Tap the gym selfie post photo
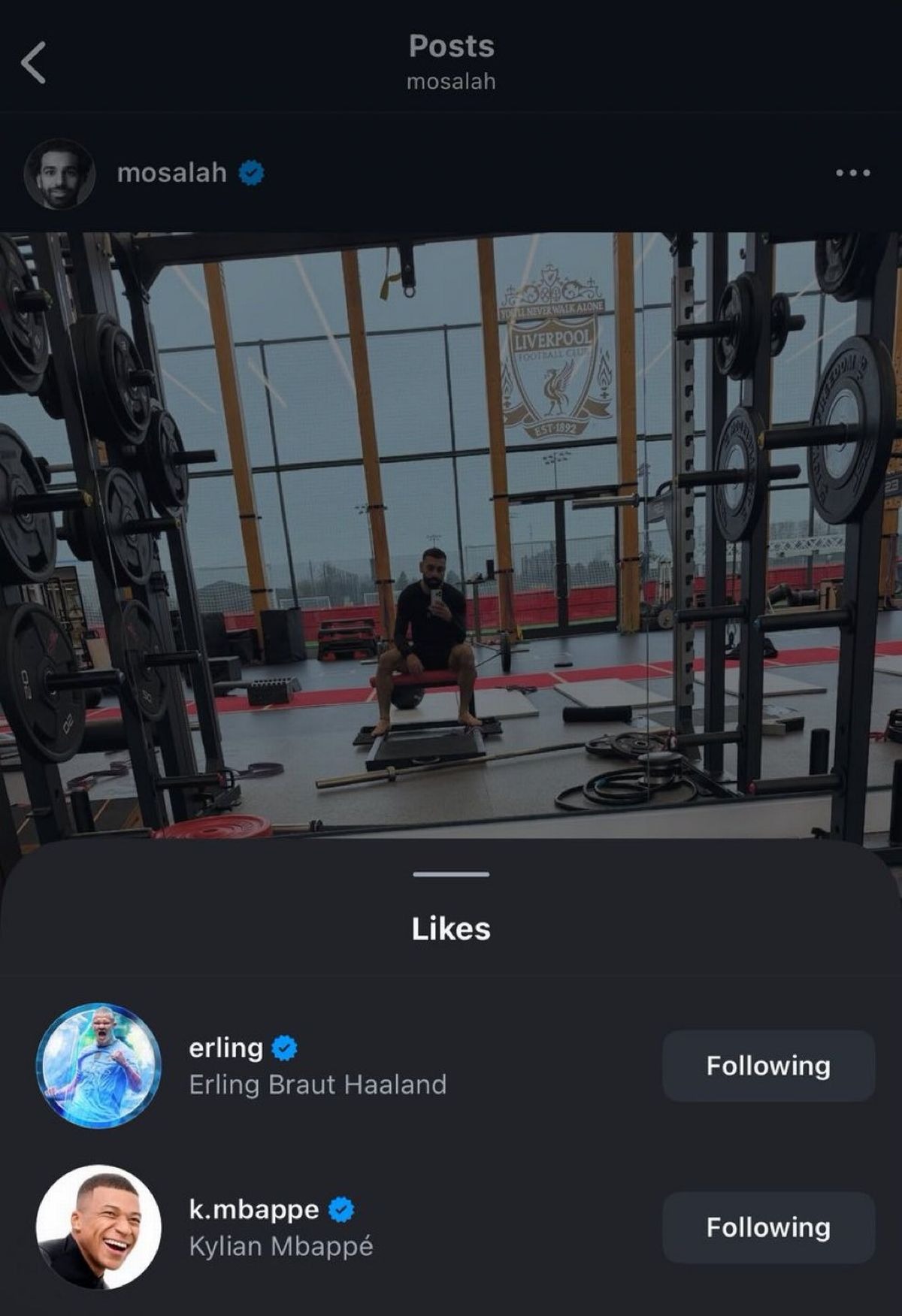Image resolution: width=902 pixels, height=1316 pixels. [450, 526]
